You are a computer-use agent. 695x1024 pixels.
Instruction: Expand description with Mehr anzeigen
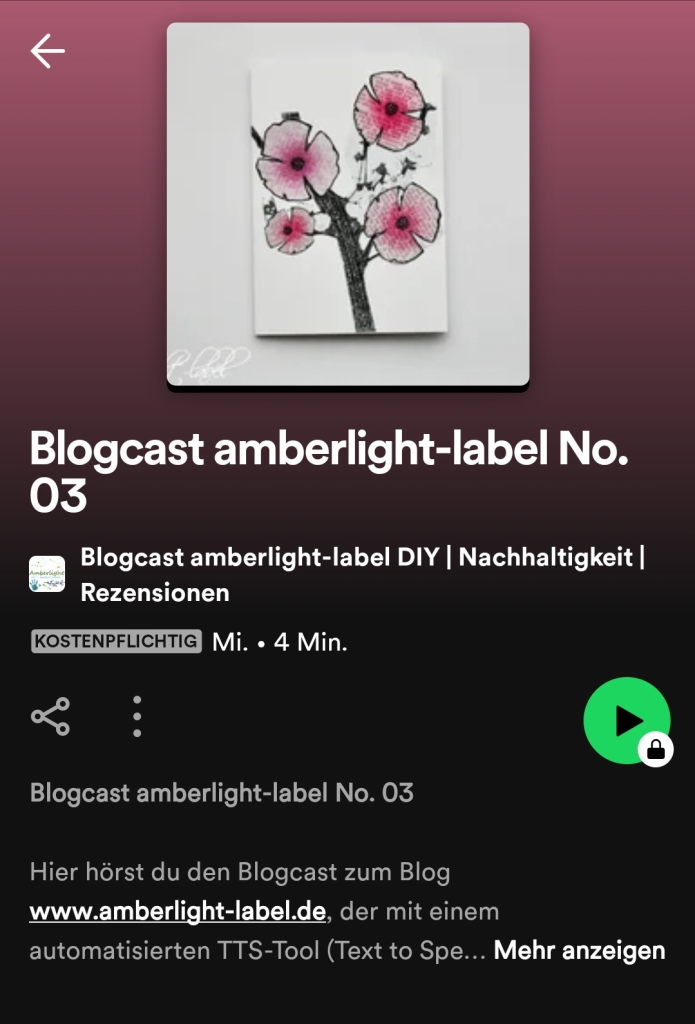[579, 950]
